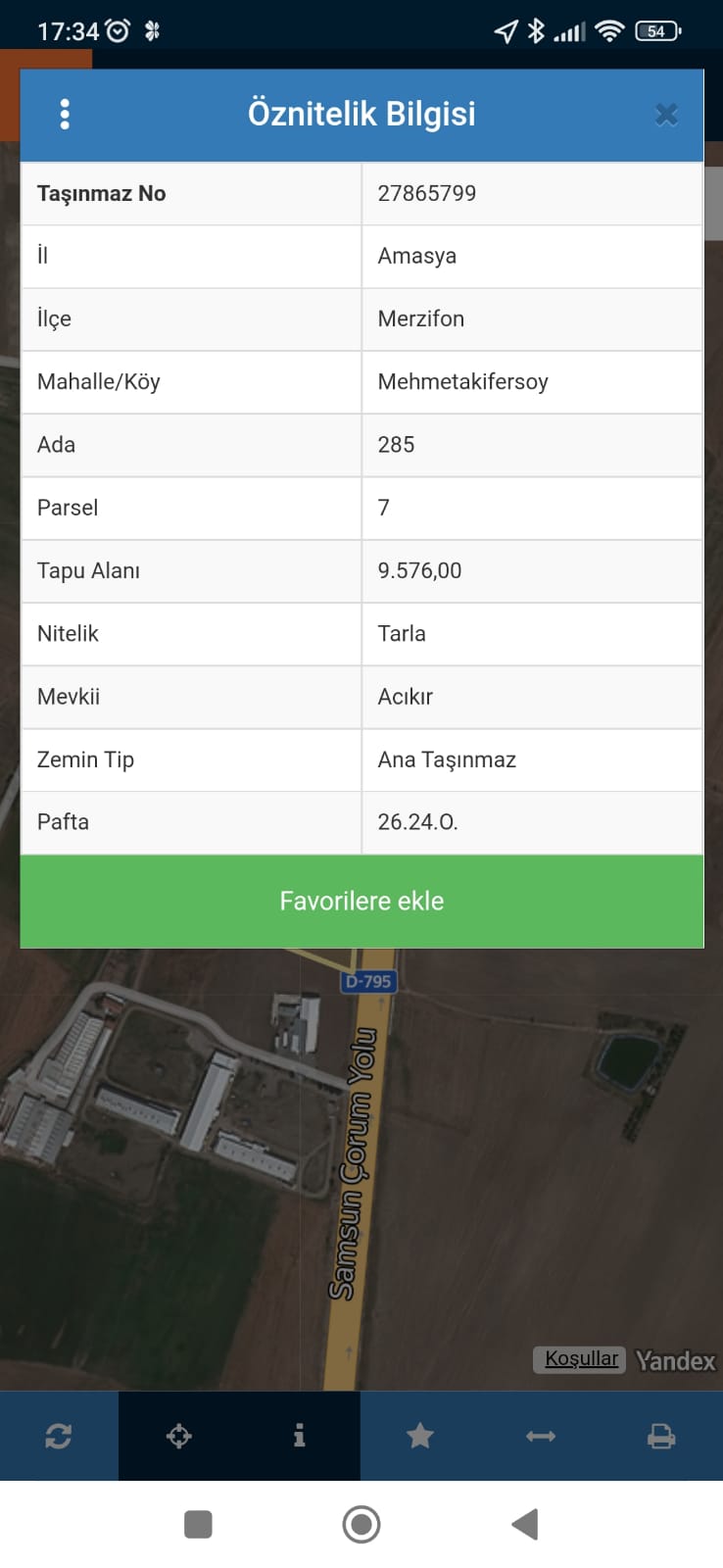
Task: Select the double-arrow measure tool
Action: click(541, 1436)
